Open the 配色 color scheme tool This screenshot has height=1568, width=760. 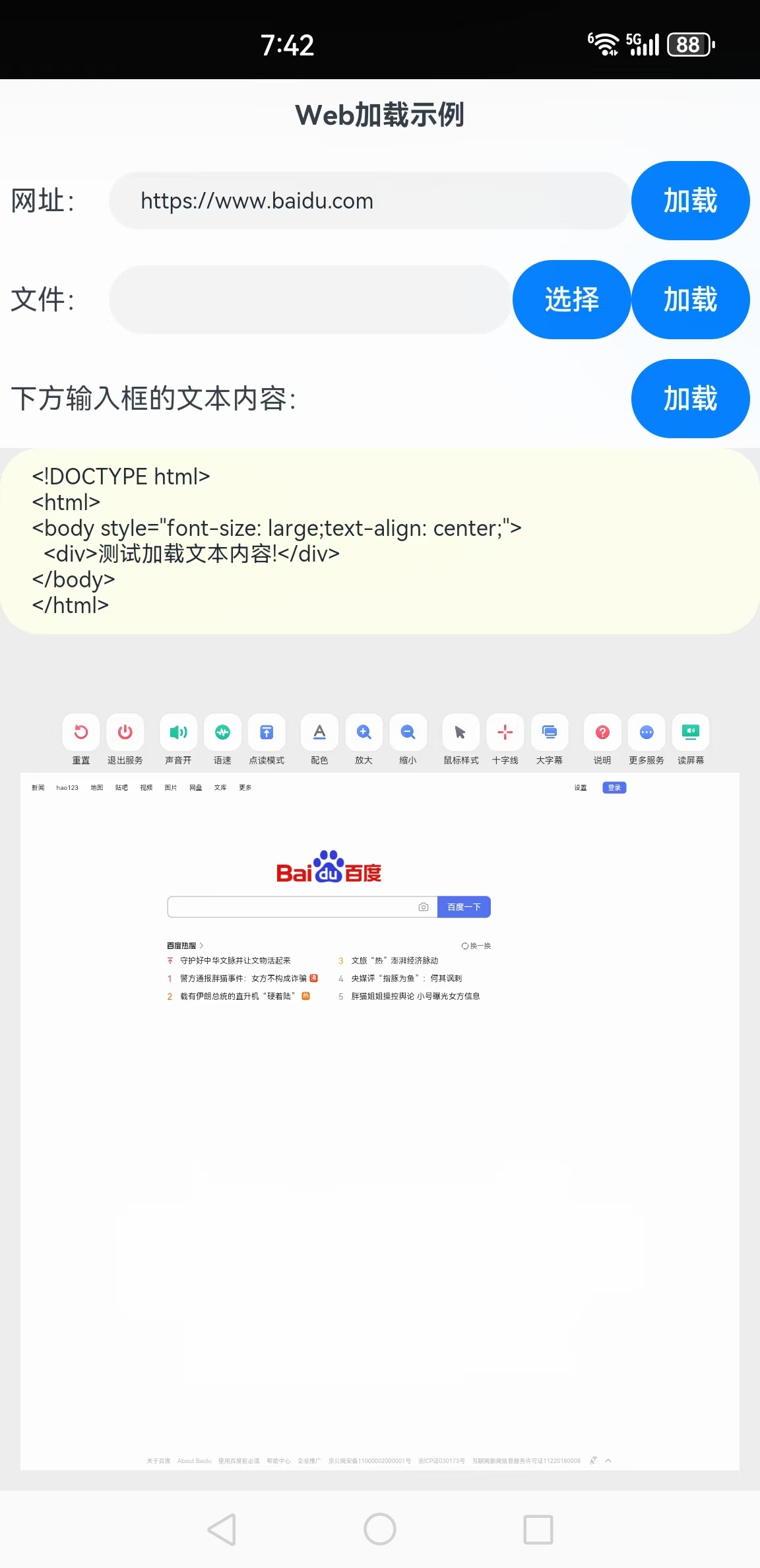[319, 733]
